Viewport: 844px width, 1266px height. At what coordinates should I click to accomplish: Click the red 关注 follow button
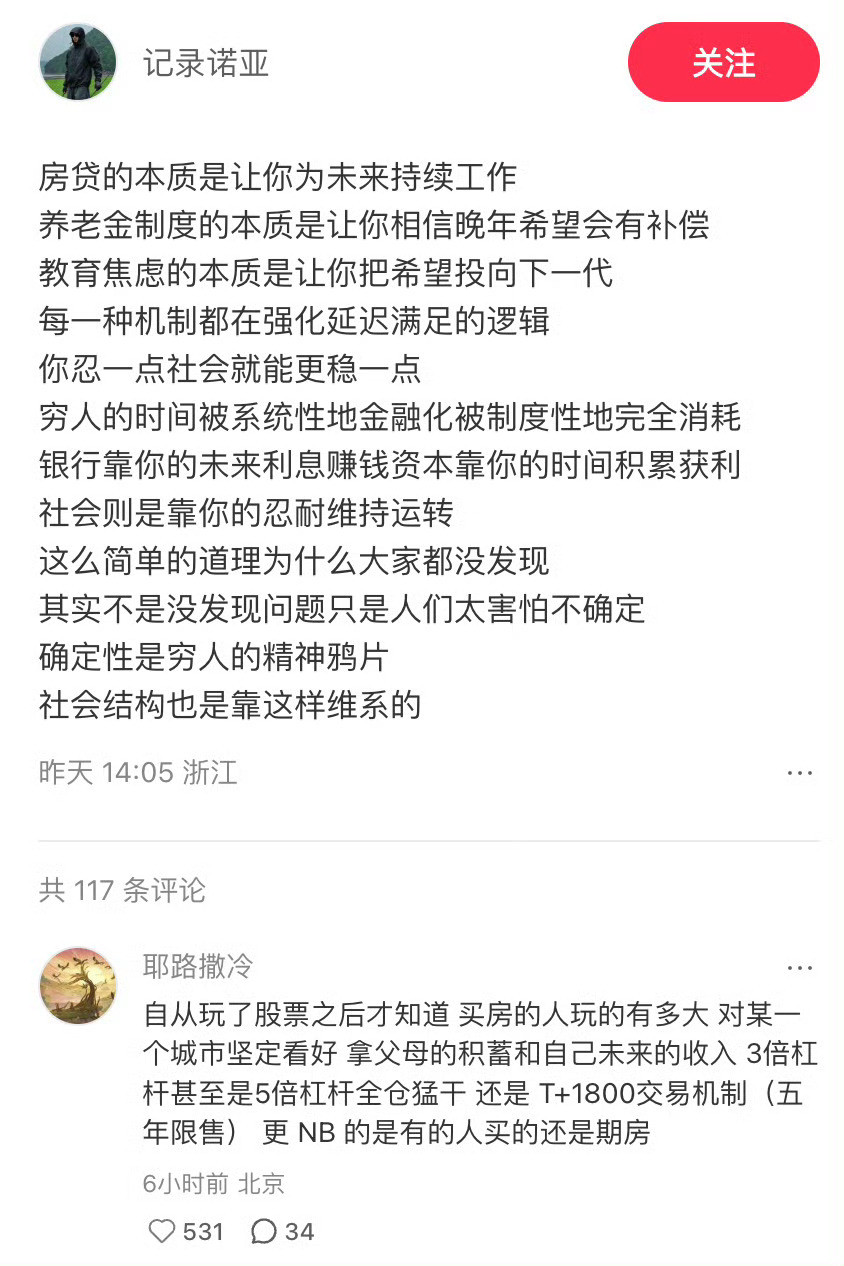pos(723,62)
